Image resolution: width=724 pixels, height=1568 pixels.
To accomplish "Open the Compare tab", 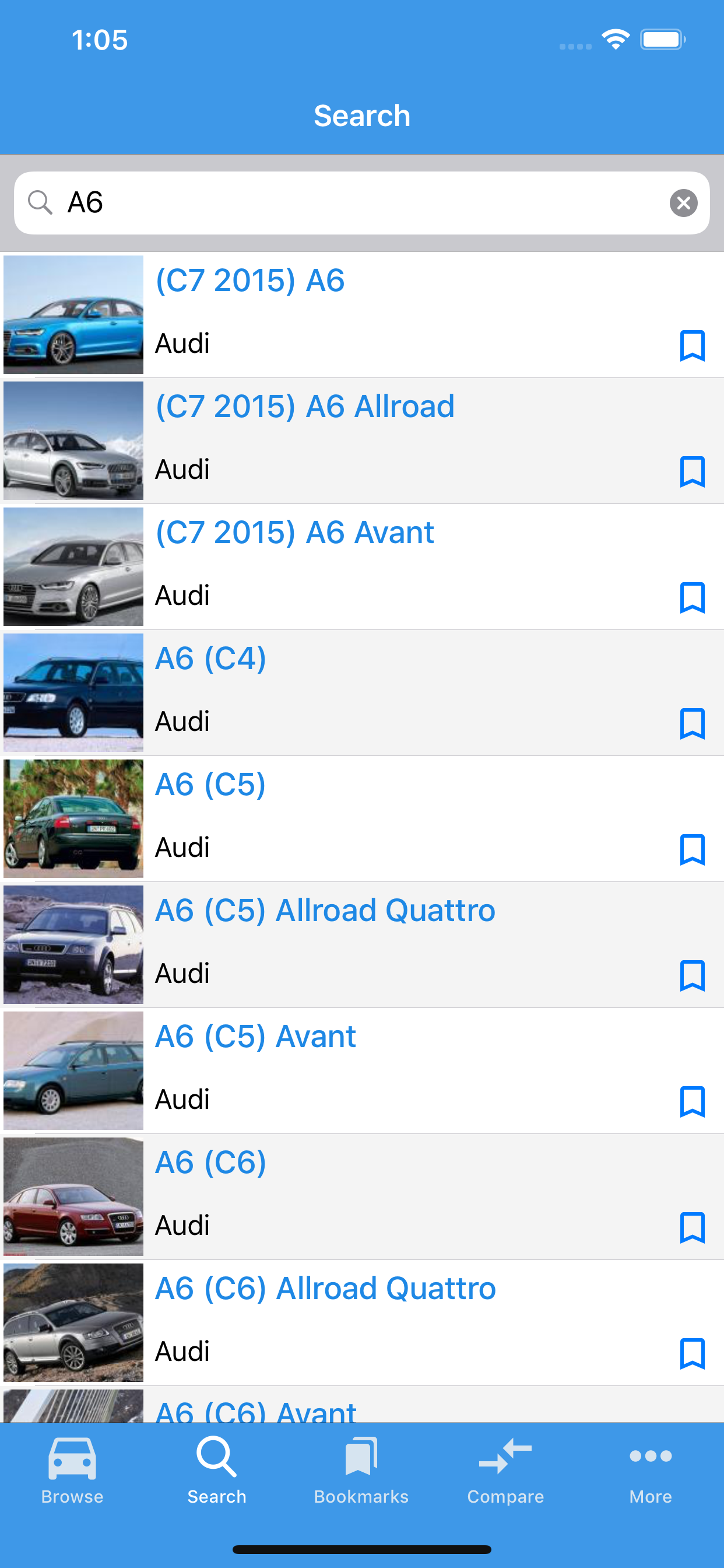I will (x=505, y=1470).
